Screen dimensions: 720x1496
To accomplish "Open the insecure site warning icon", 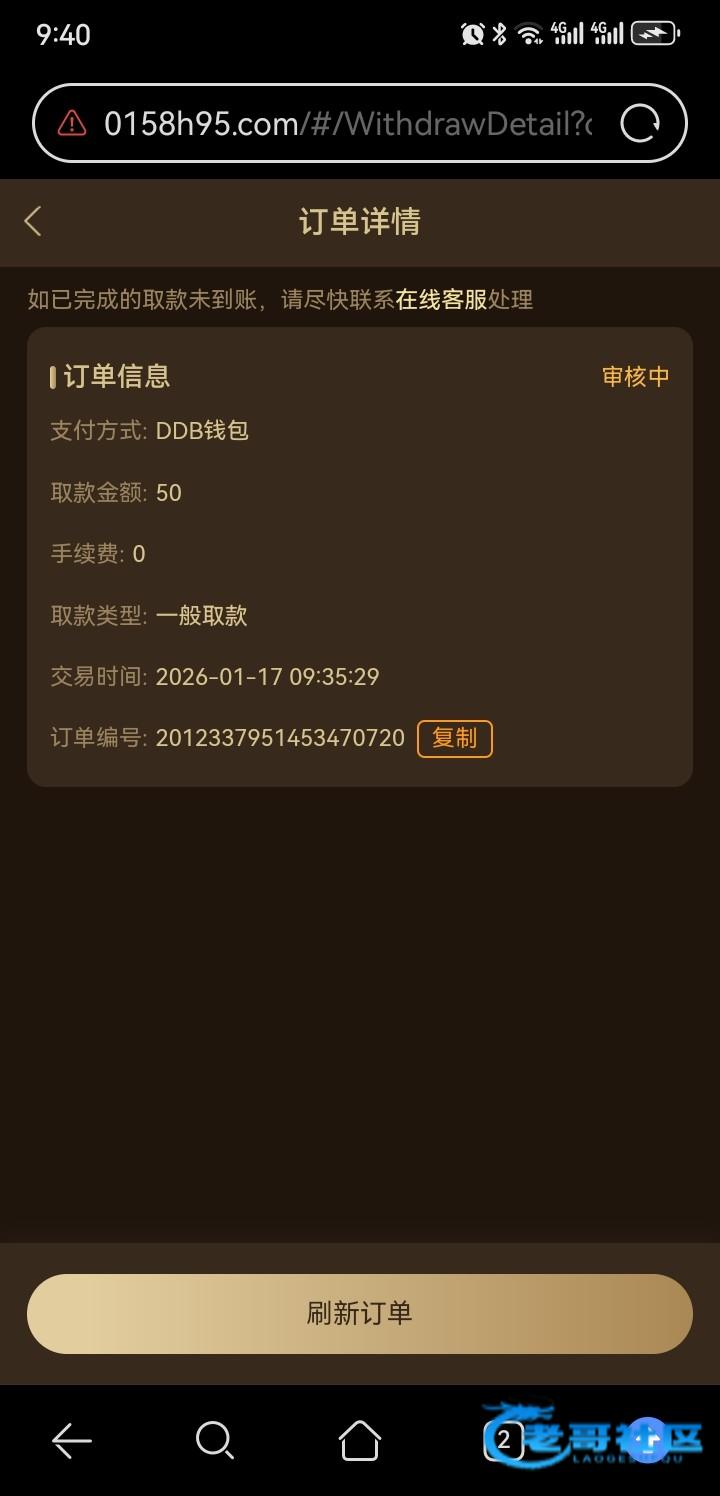I will [72, 123].
